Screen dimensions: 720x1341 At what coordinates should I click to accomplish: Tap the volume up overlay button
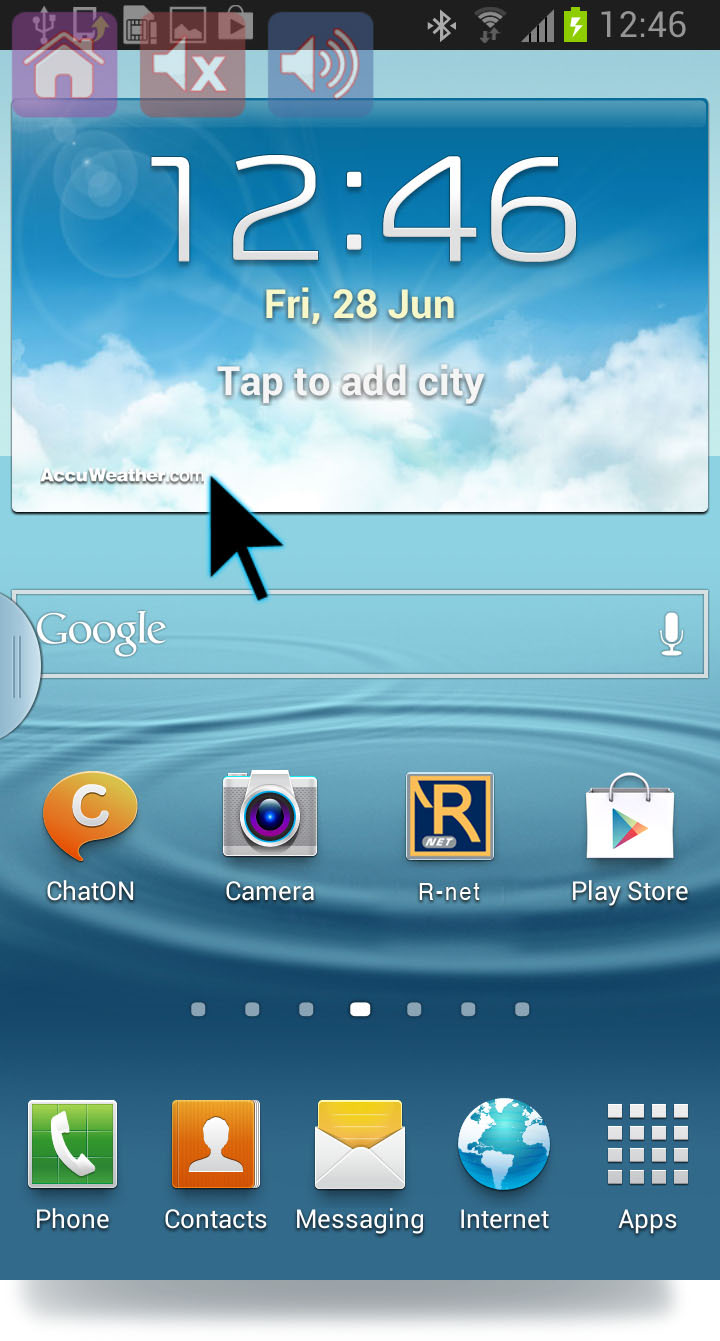(320, 66)
